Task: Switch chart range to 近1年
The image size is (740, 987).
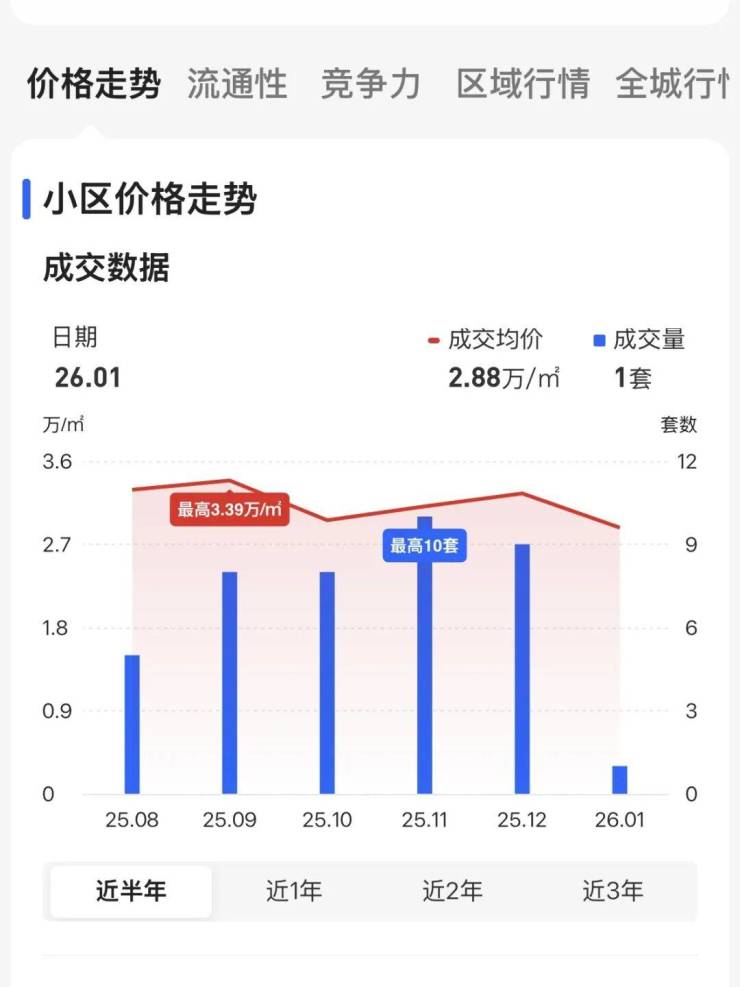Action: coord(294,891)
